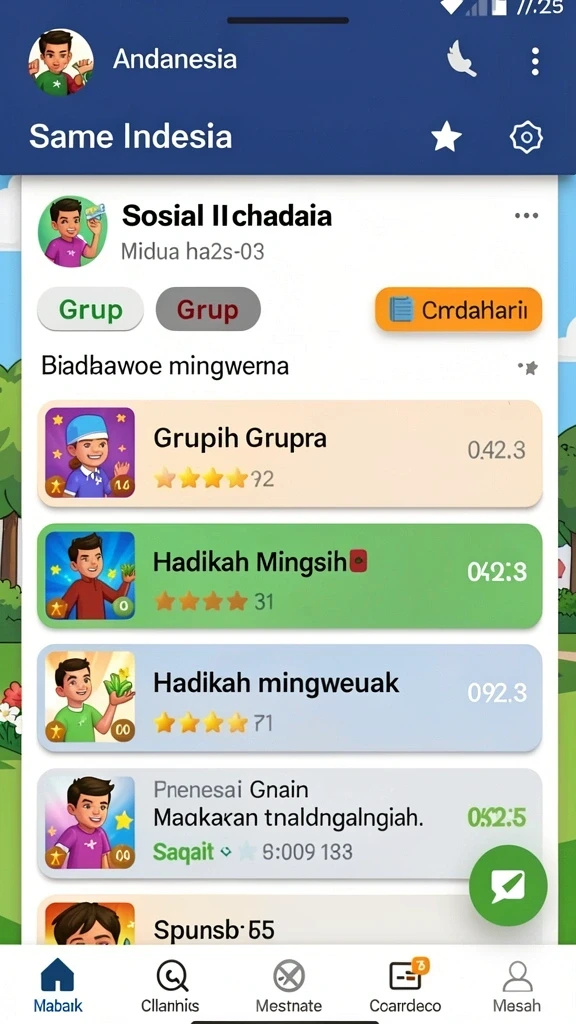Switch to the Caarrdeco tab

[x=405, y=985]
